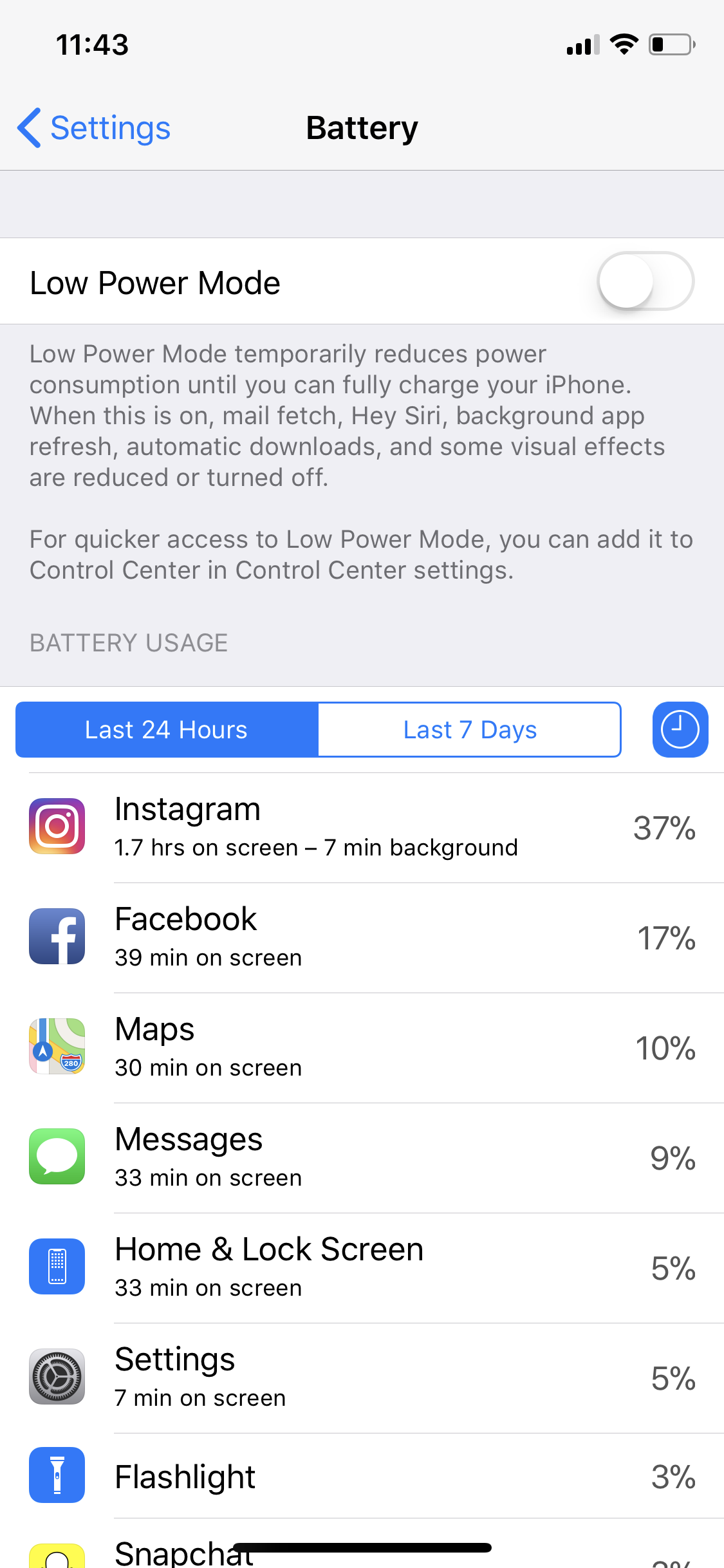Go back to Settings
The height and width of the screenshot is (1568, 724).
[95, 128]
